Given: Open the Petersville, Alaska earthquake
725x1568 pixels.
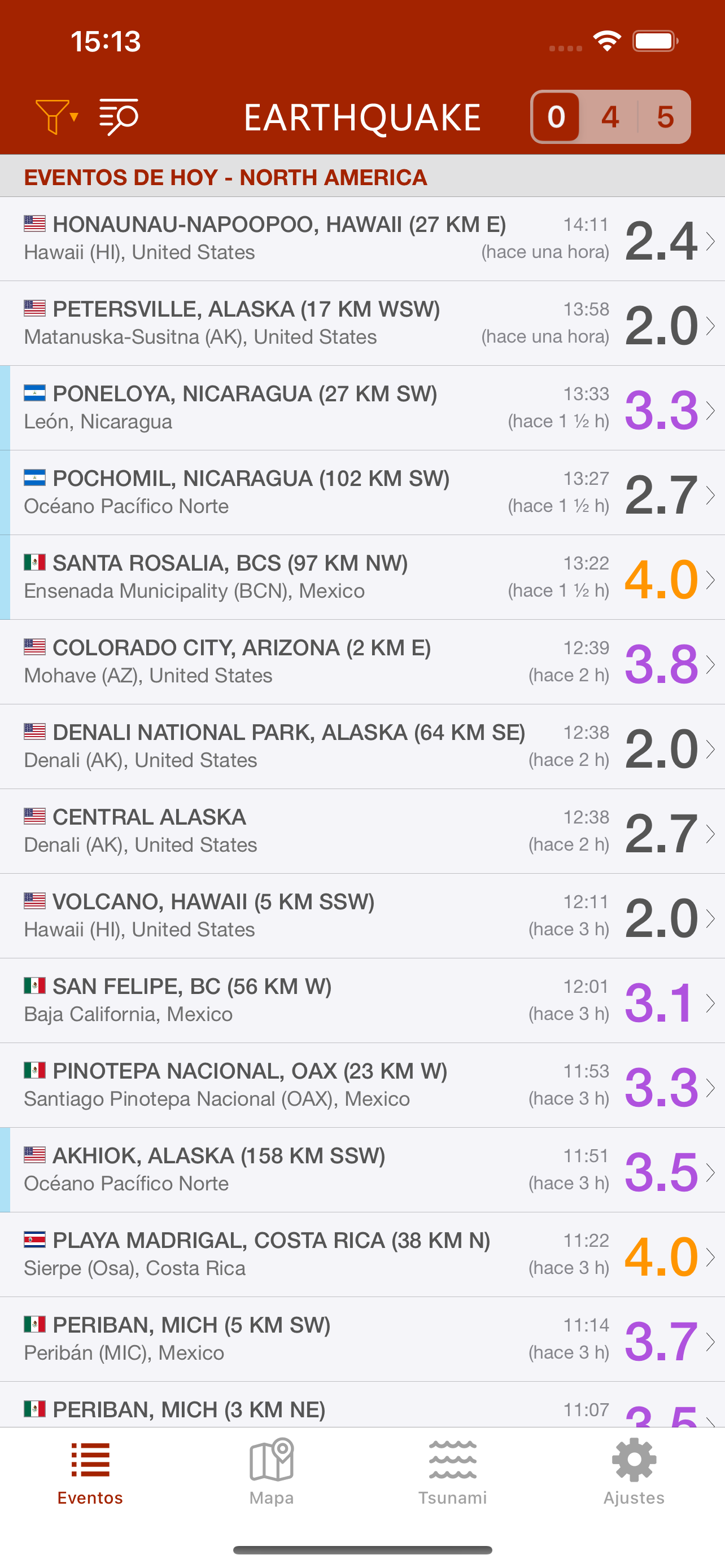Looking at the screenshot, I should click(x=362, y=323).
